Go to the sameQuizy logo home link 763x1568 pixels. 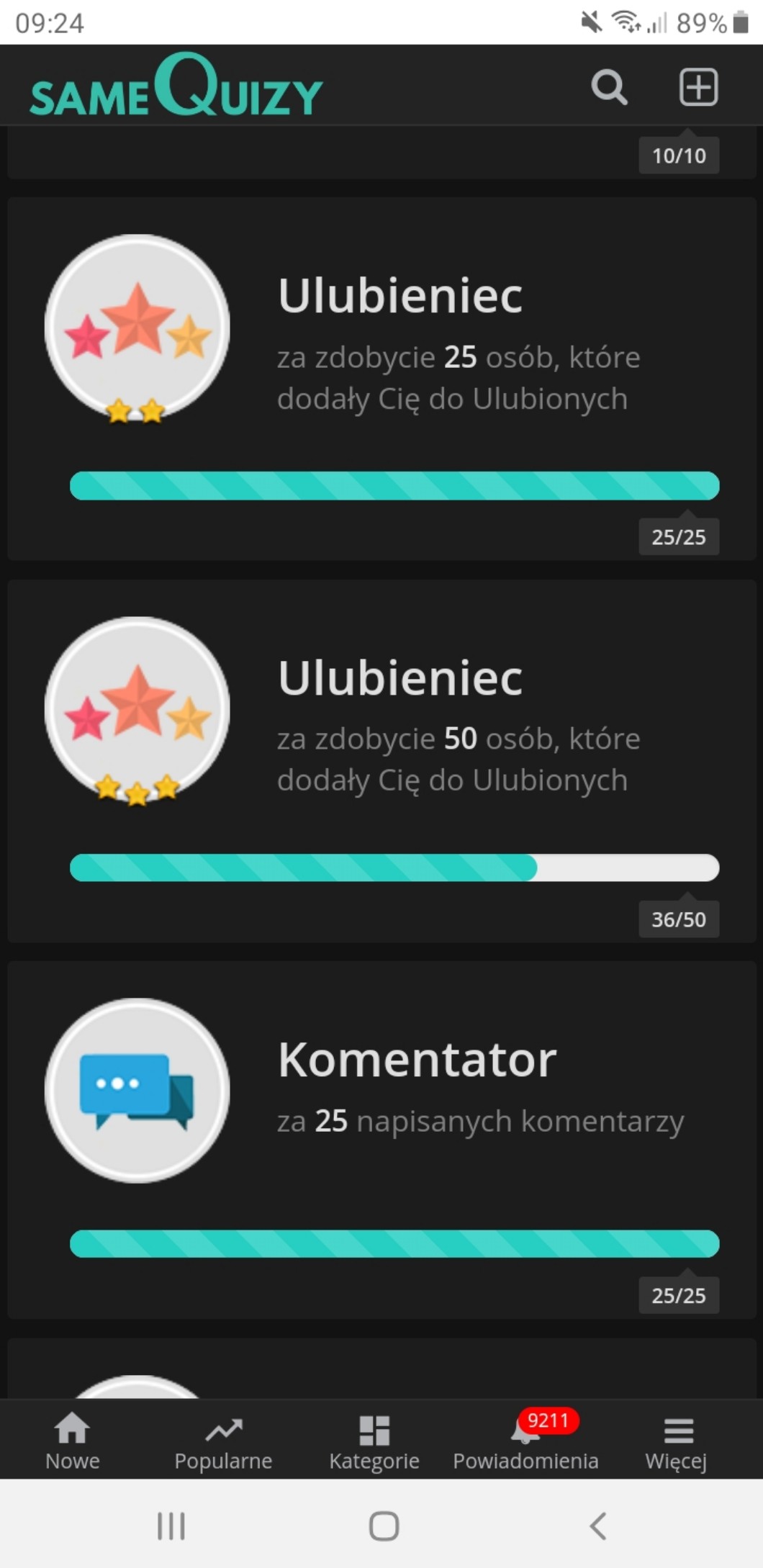176,86
